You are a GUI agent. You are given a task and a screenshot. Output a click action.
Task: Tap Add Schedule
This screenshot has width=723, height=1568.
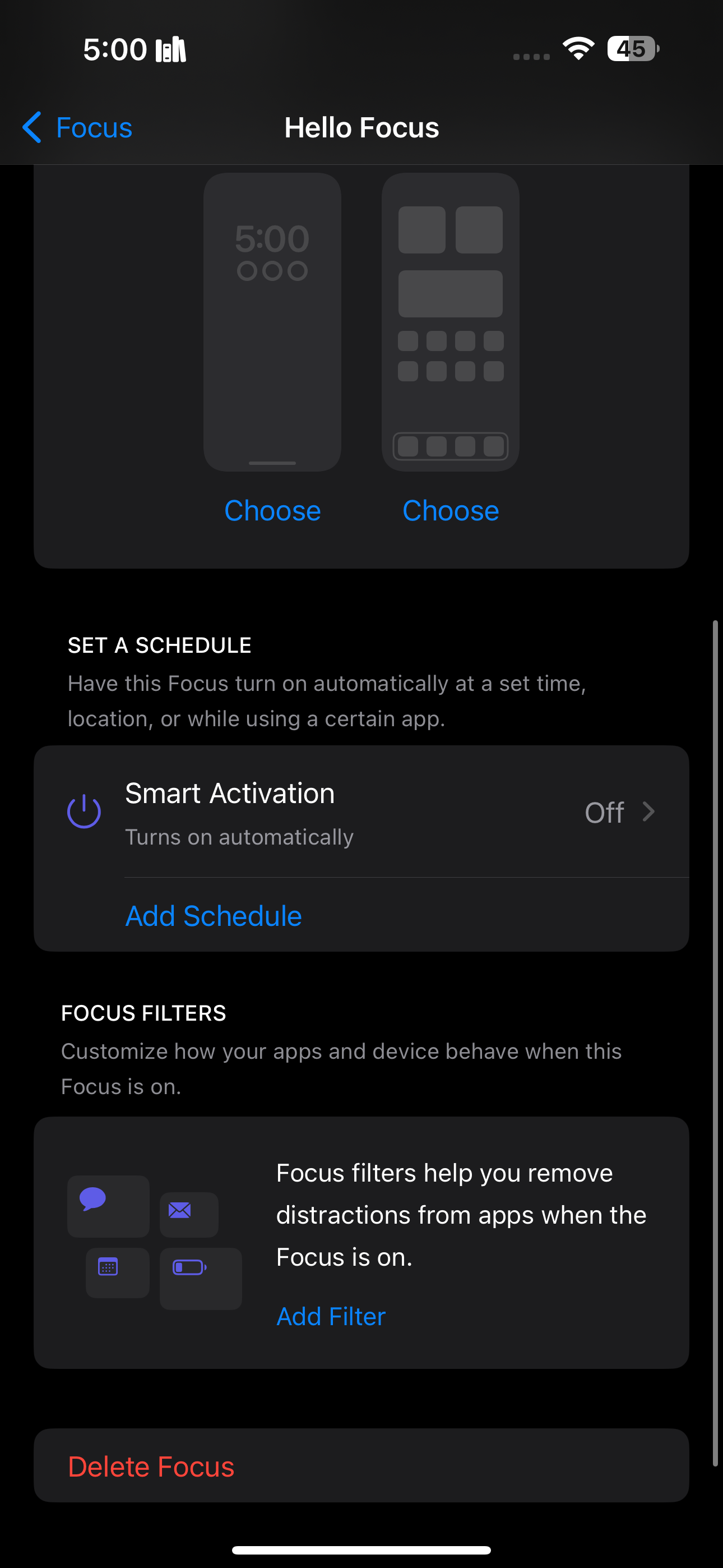[x=213, y=915]
